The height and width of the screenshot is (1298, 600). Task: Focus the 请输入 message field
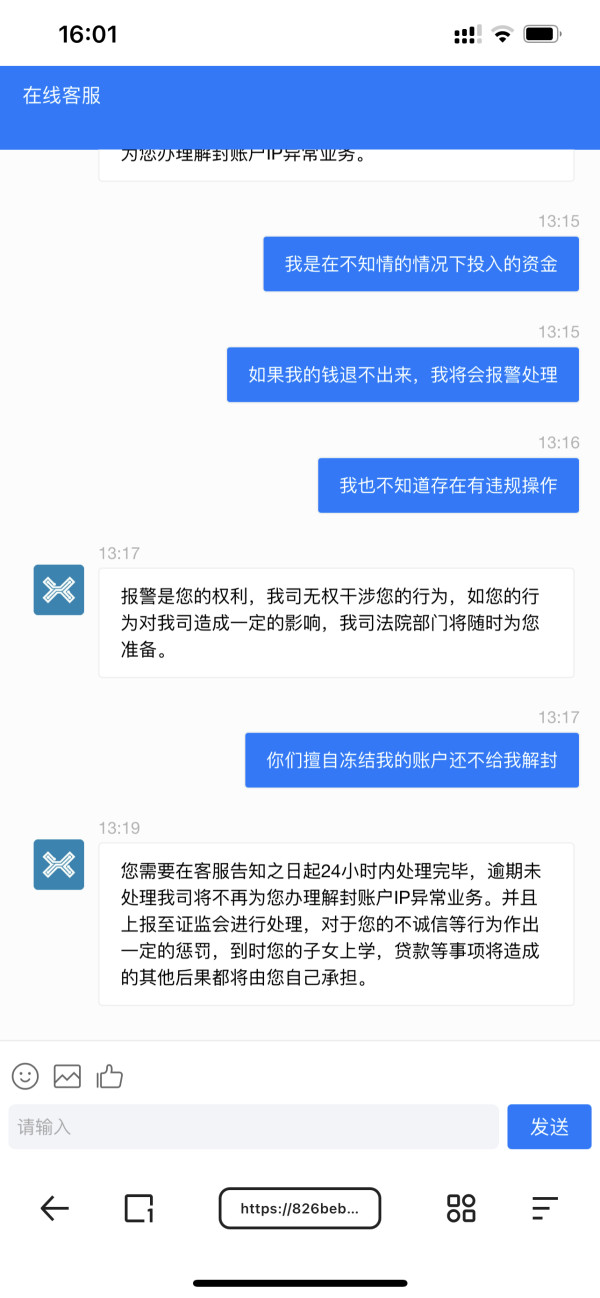point(253,1127)
